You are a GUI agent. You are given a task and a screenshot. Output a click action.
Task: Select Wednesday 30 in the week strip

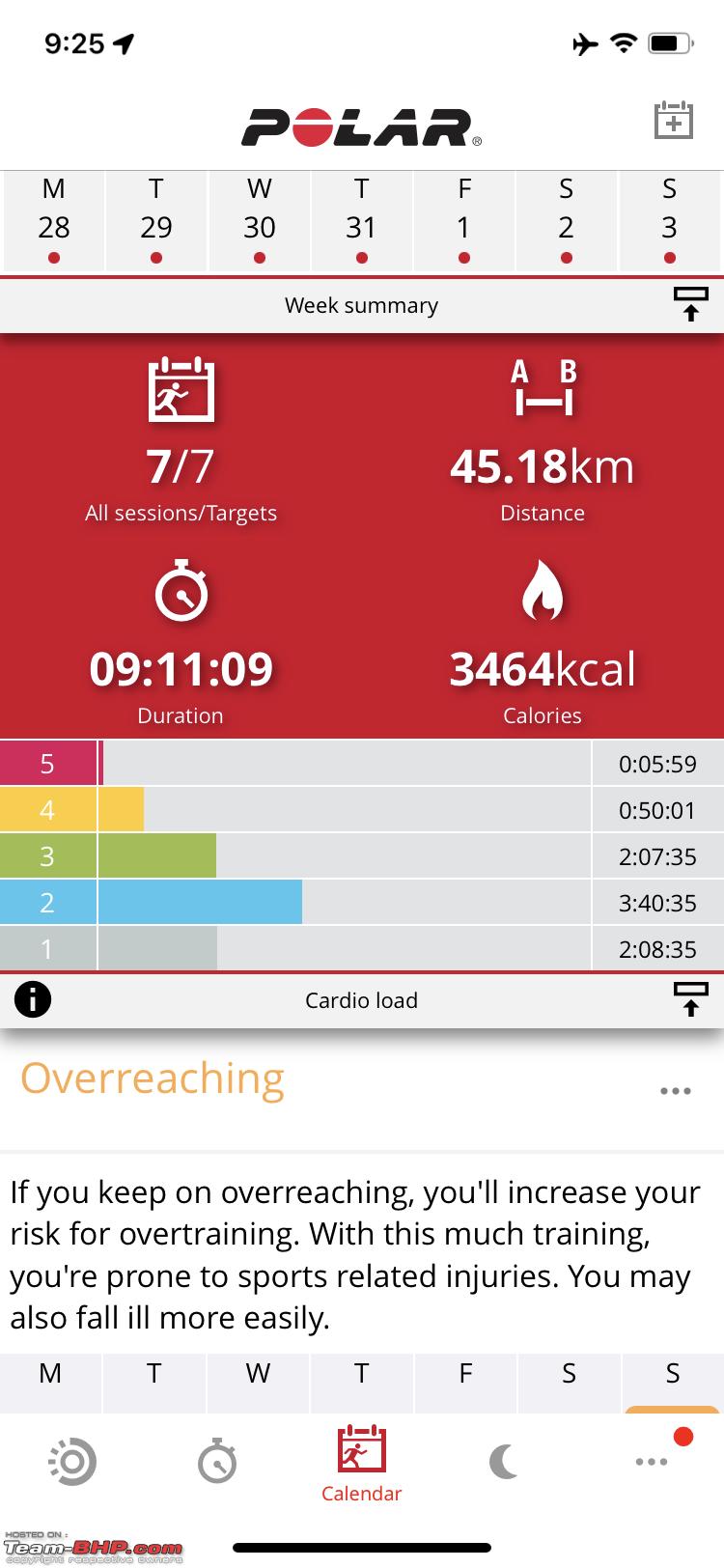(259, 222)
